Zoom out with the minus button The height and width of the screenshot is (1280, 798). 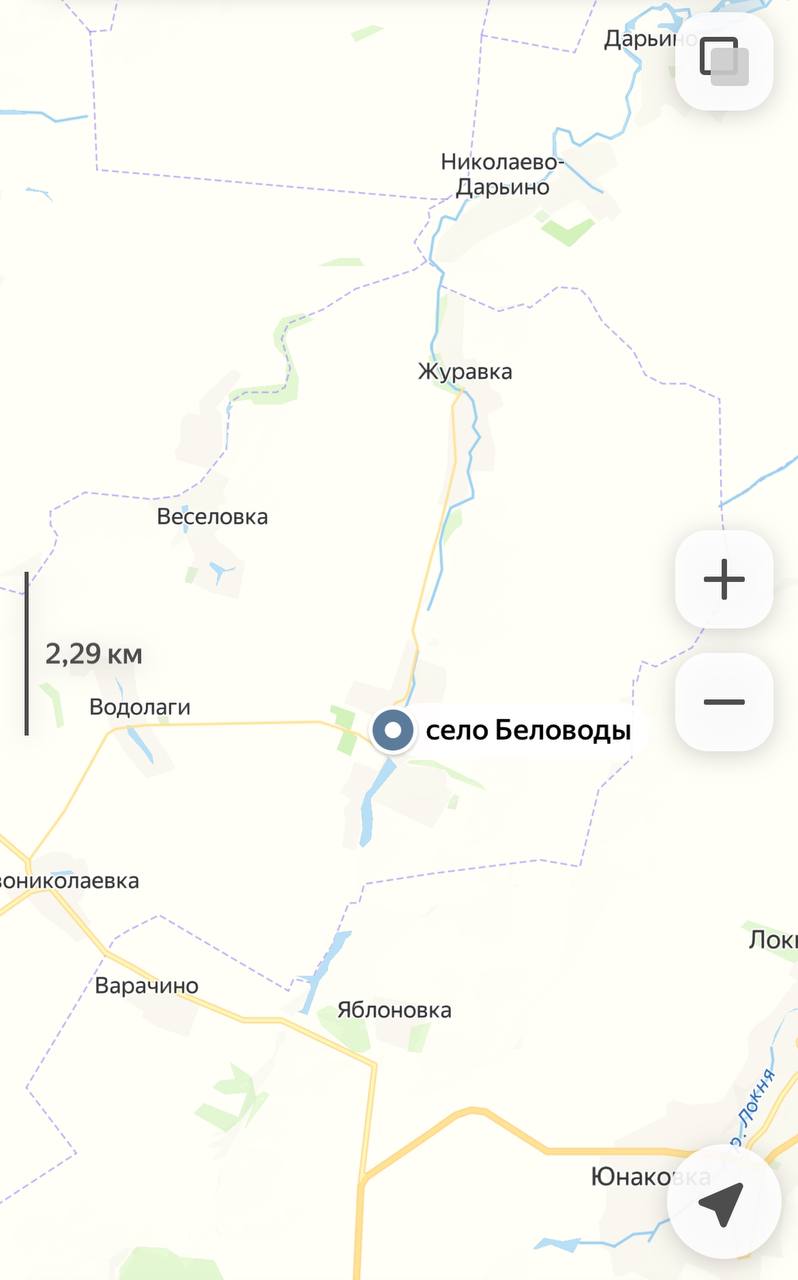pyautogui.click(x=724, y=702)
